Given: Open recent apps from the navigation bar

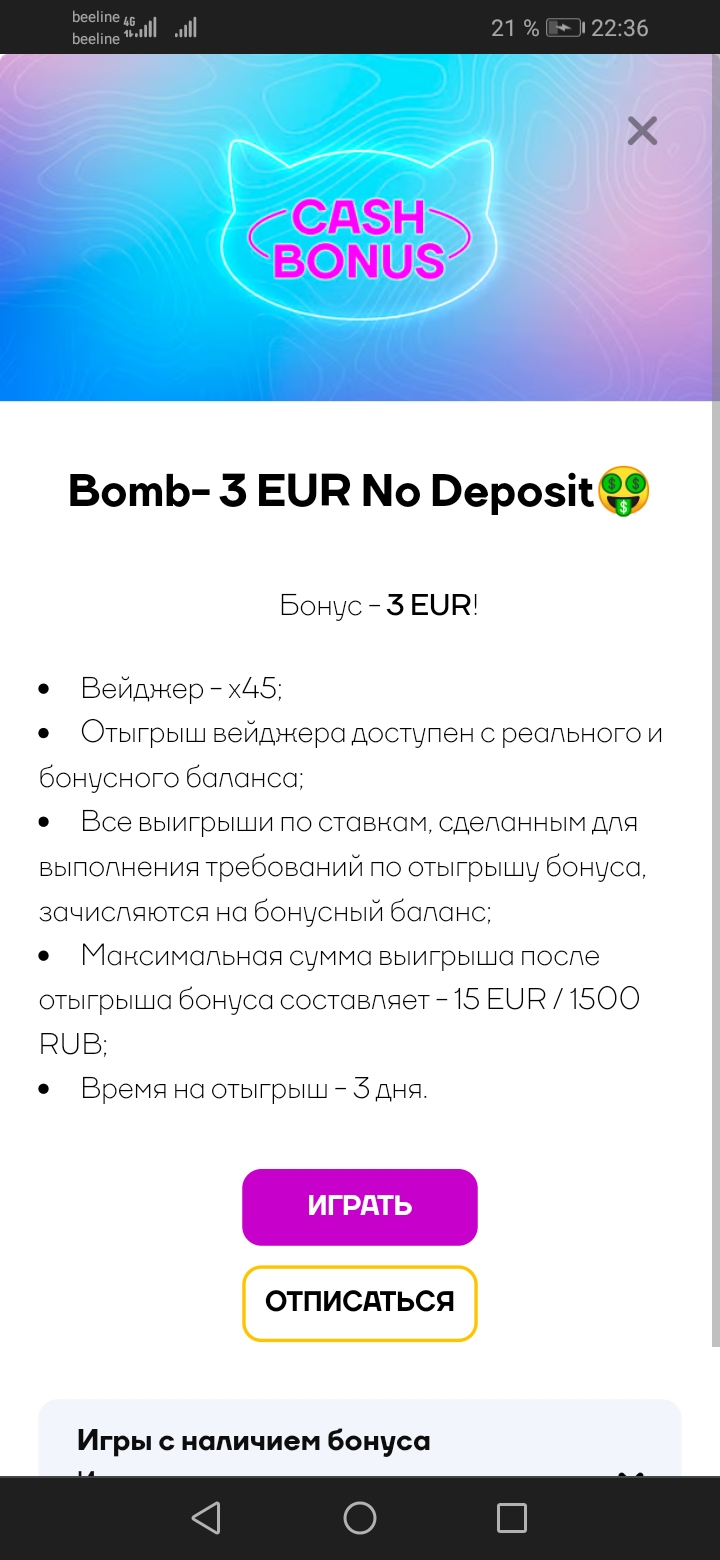Looking at the screenshot, I should (511, 1517).
